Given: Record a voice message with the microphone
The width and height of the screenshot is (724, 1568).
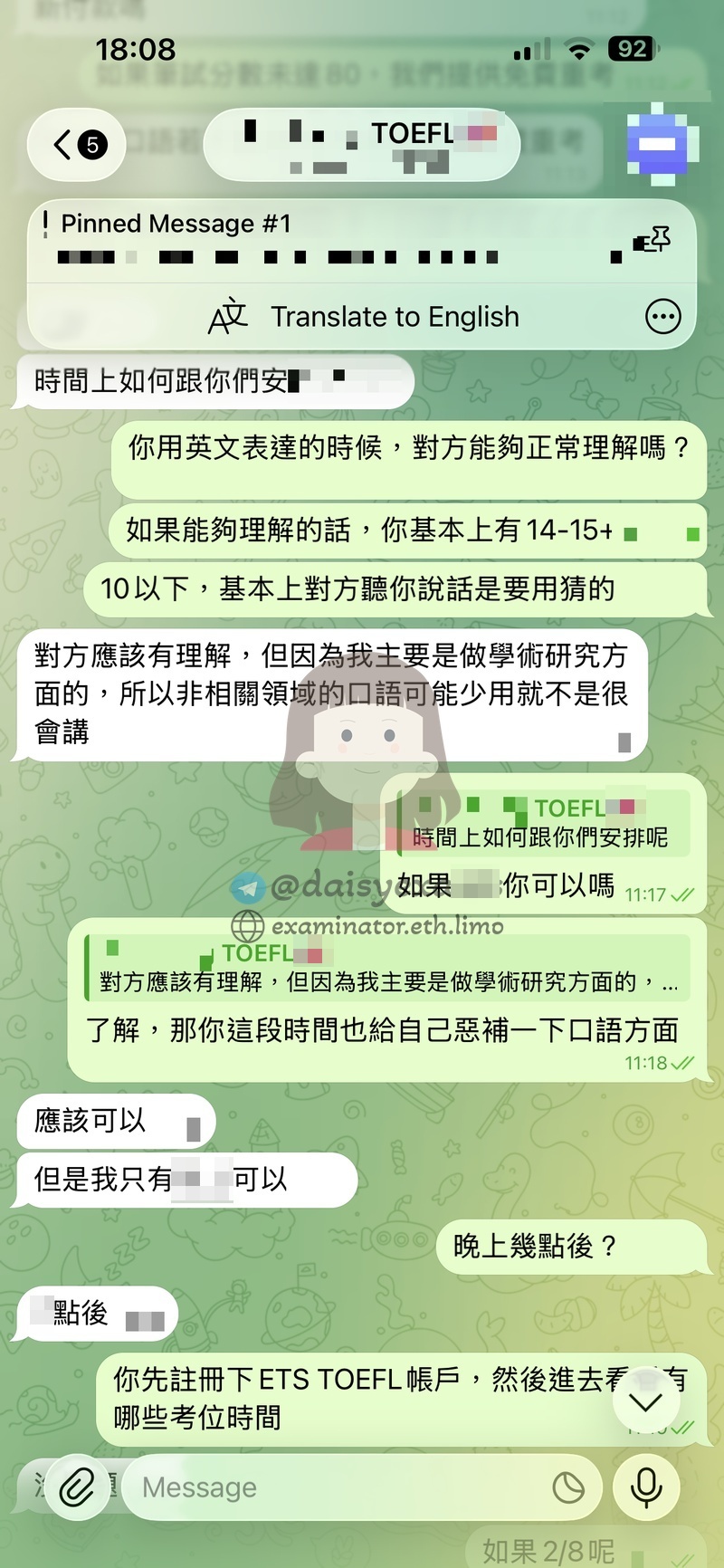Looking at the screenshot, I should pyautogui.click(x=646, y=1487).
